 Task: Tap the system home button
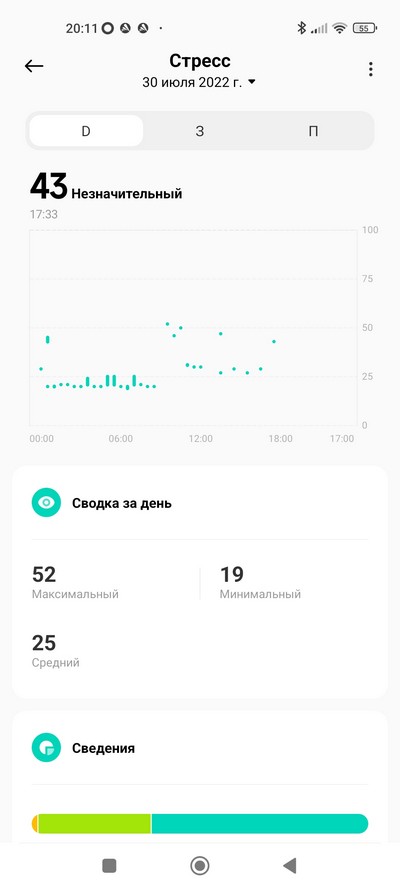199,865
